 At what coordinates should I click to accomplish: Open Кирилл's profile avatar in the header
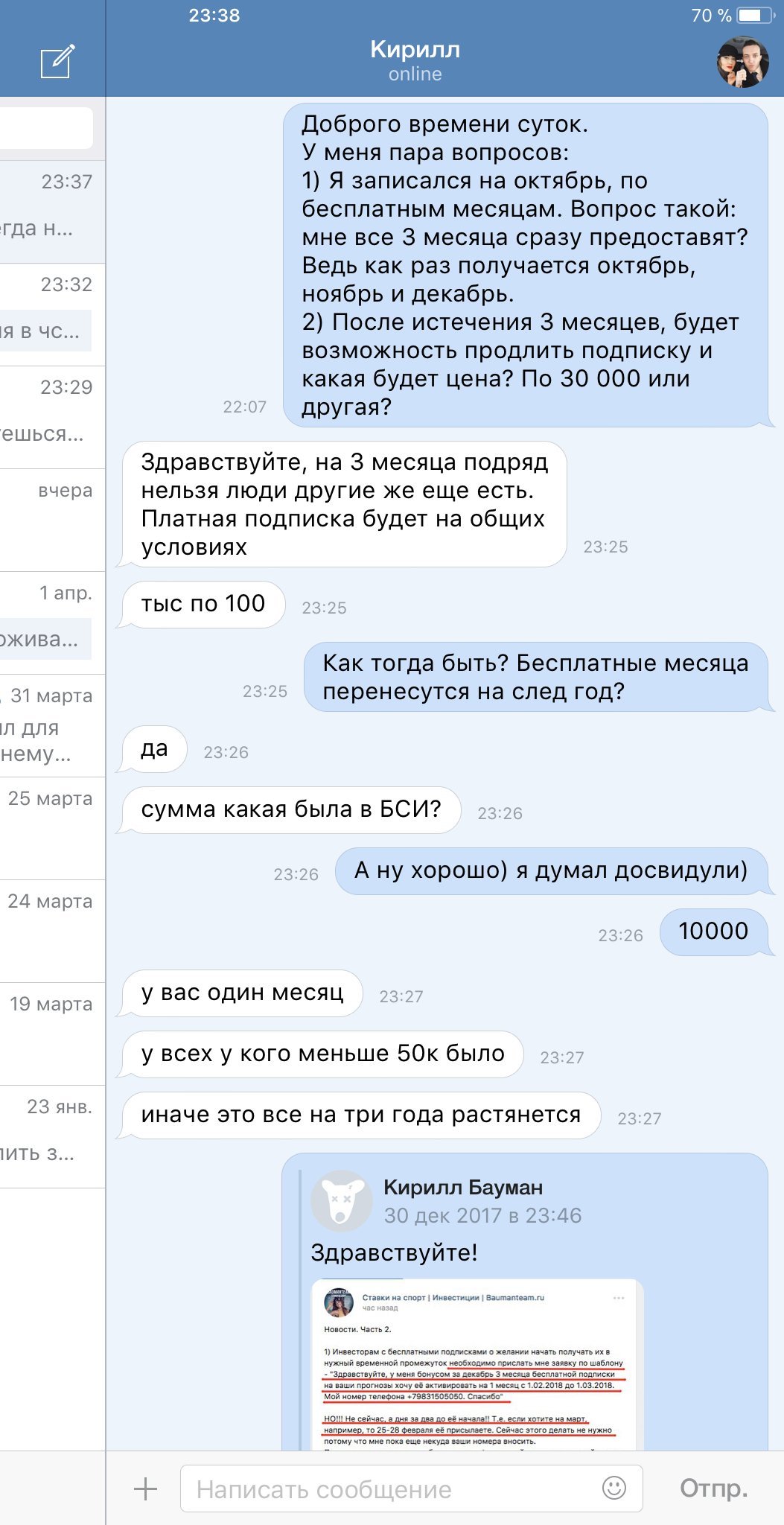point(742,62)
